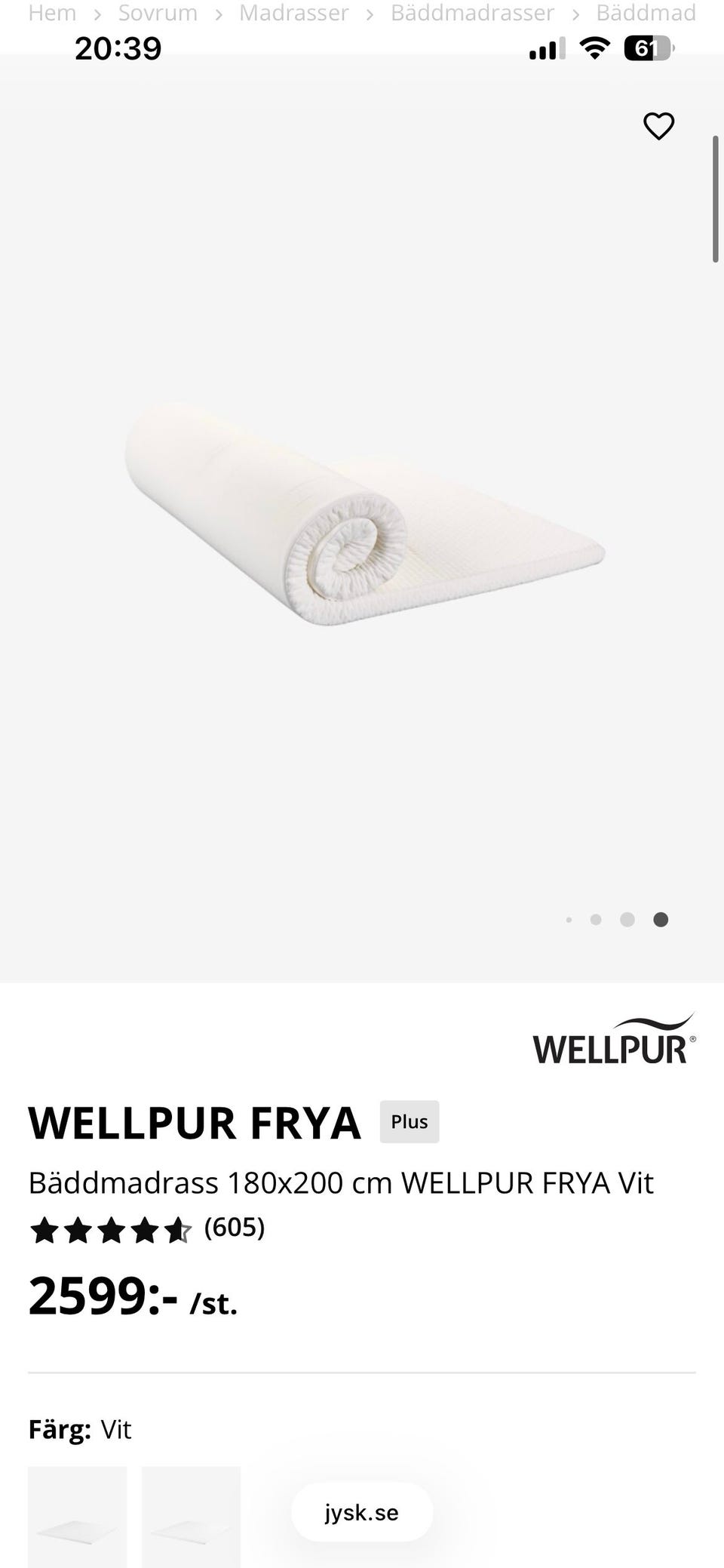Add WELLPUR FRYA to favorites with the heart
Screen dimensions: 724x1568
pos(658,126)
